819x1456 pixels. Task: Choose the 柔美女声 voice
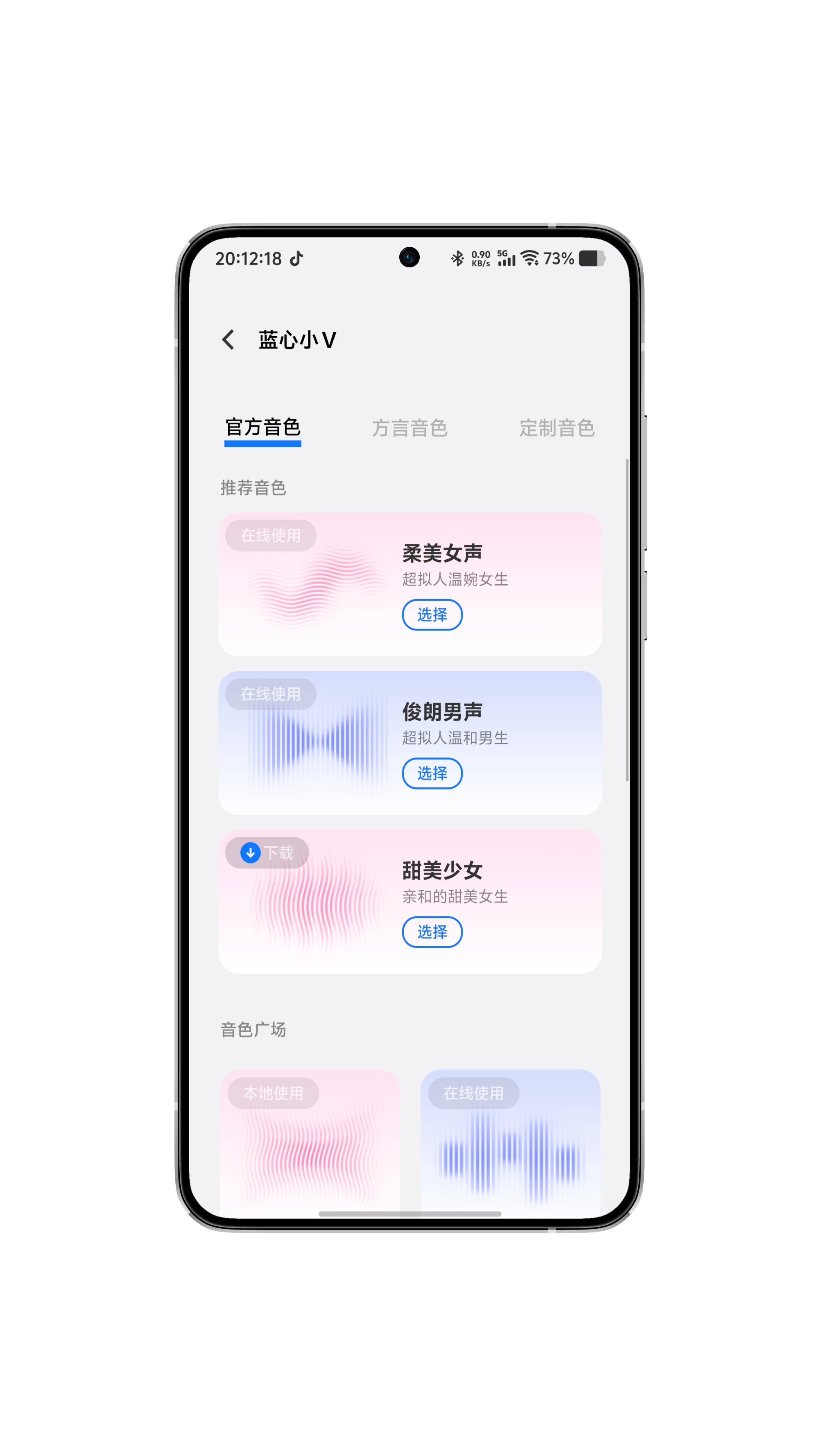432,615
